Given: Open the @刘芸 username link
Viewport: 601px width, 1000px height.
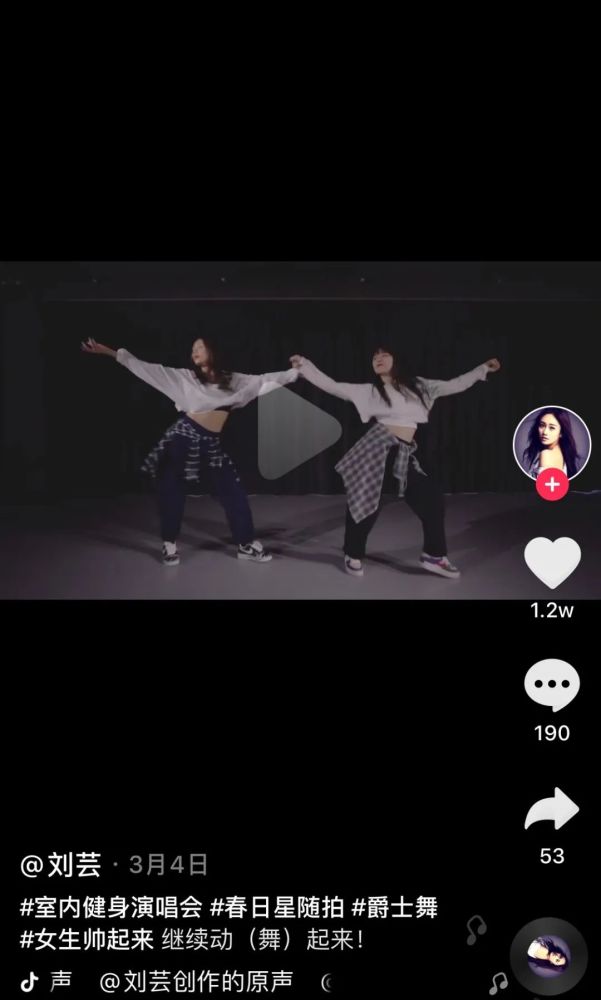Looking at the screenshot, I should (x=61, y=864).
